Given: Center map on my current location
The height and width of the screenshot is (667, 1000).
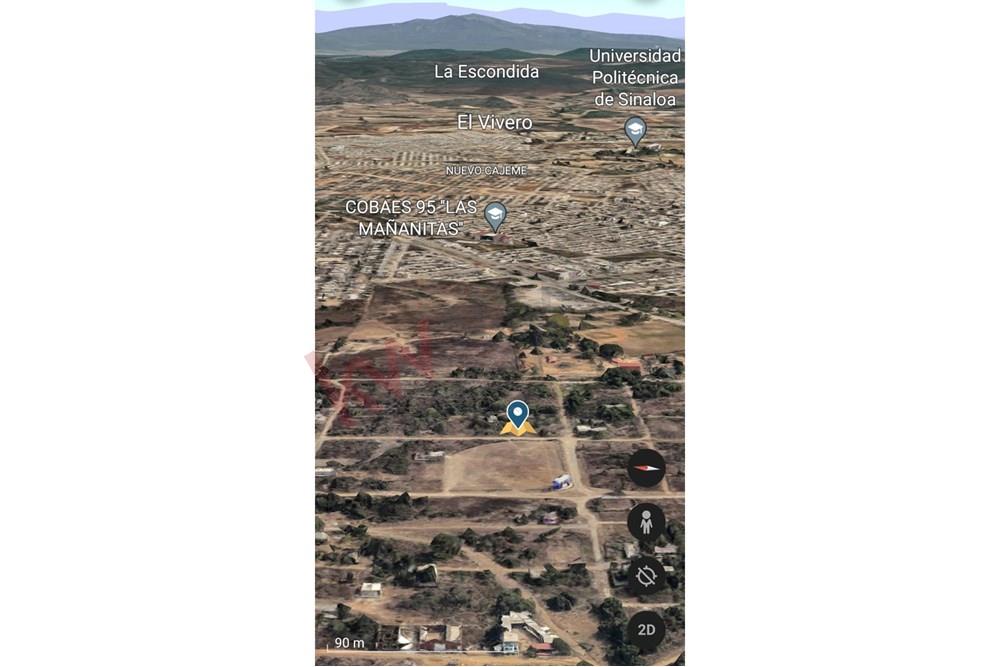Looking at the screenshot, I should (646, 576).
